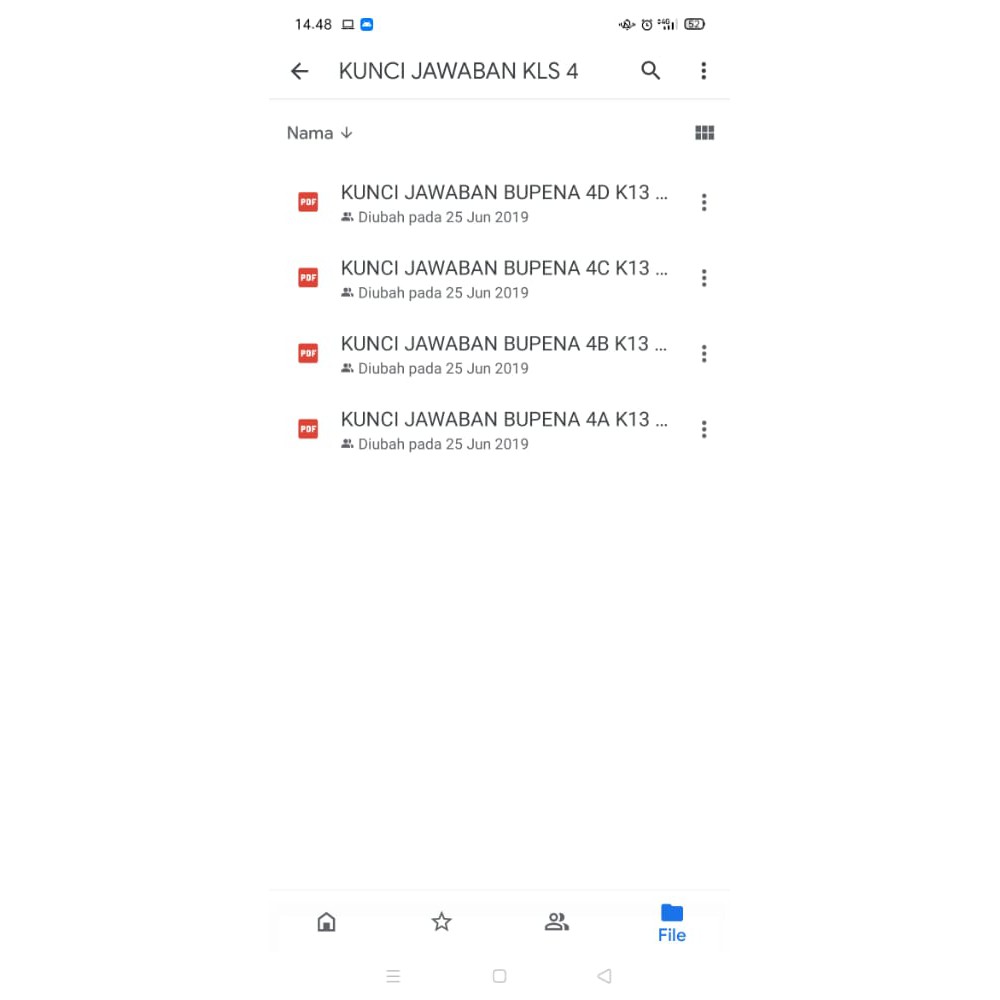Open search in the folder toolbar
The height and width of the screenshot is (1000, 1000).
(651, 71)
